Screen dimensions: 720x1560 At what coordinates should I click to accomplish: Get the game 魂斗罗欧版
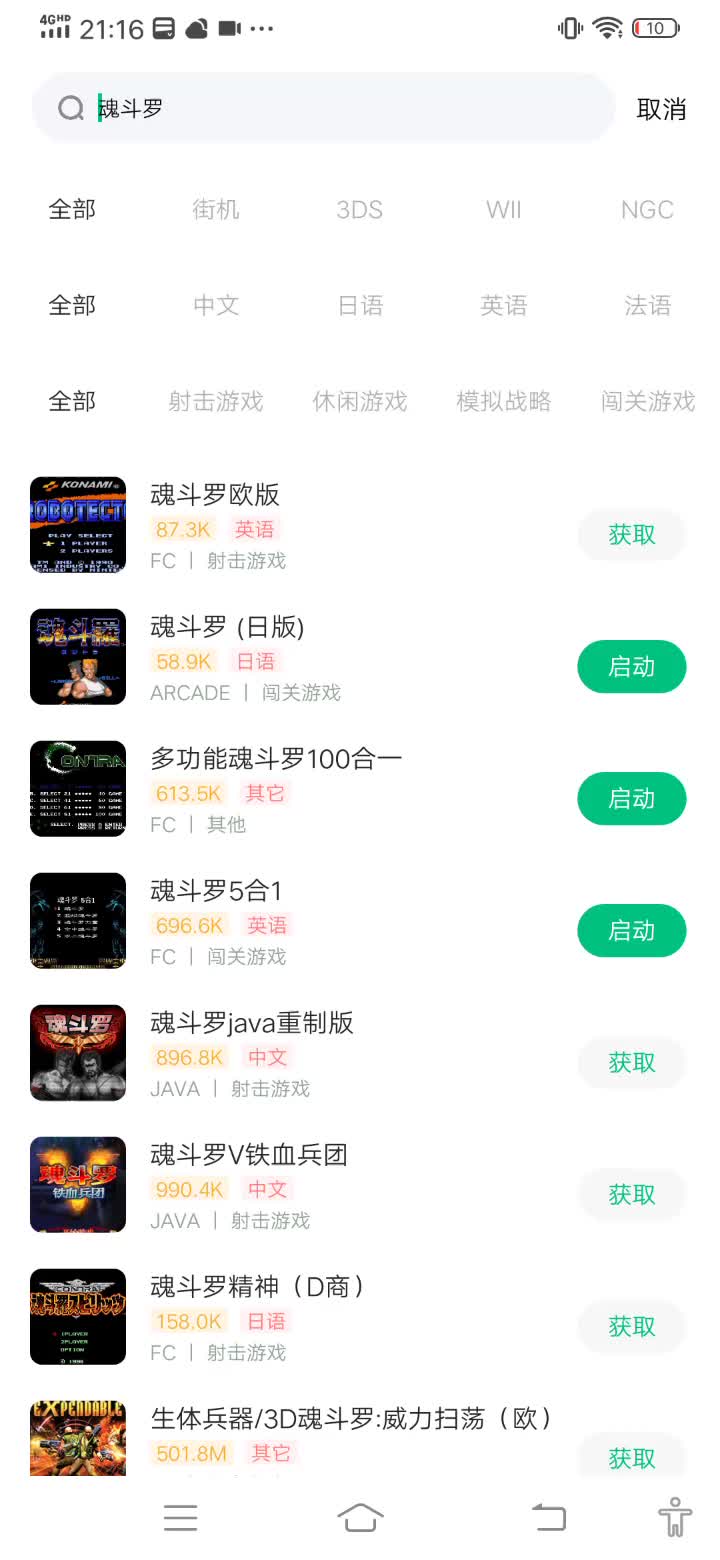tap(631, 535)
